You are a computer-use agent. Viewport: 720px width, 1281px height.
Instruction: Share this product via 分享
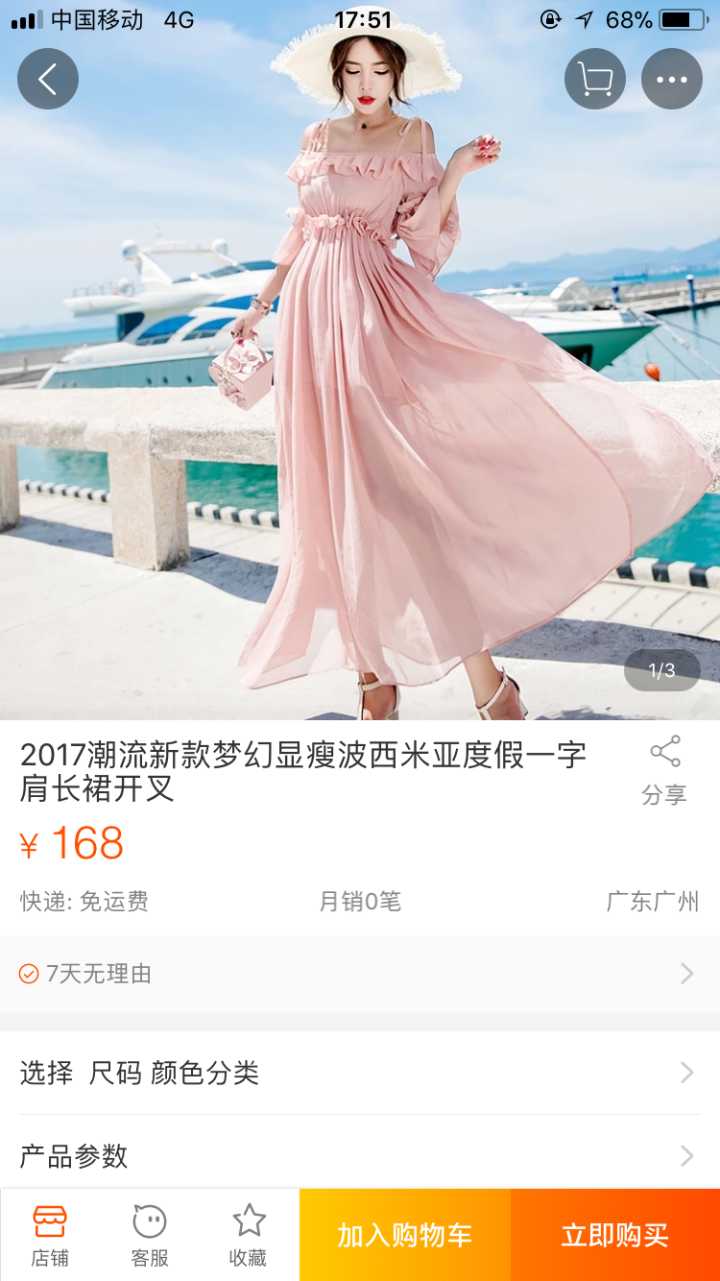[x=664, y=771]
